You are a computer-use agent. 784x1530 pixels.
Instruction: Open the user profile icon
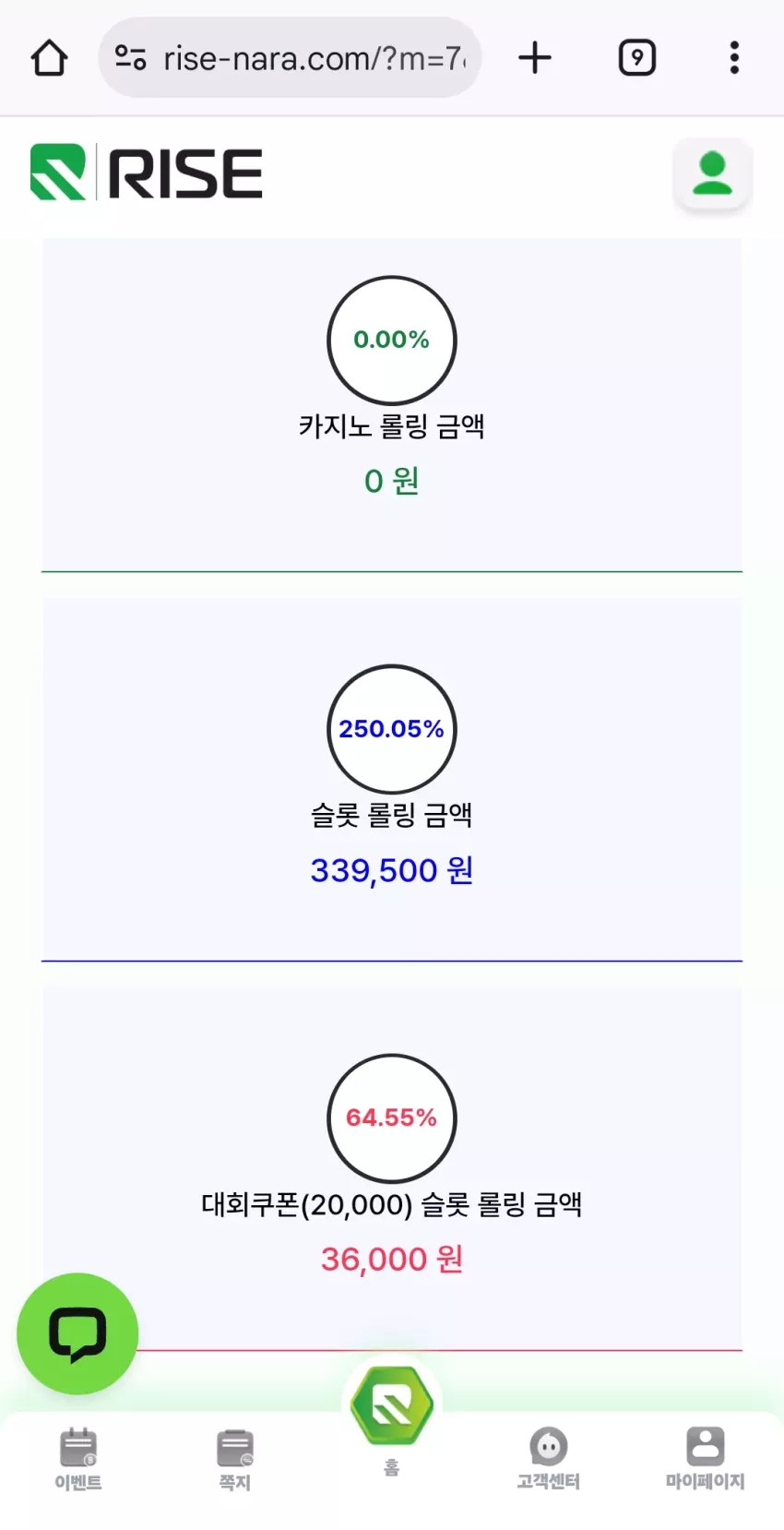click(x=712, y=174)
